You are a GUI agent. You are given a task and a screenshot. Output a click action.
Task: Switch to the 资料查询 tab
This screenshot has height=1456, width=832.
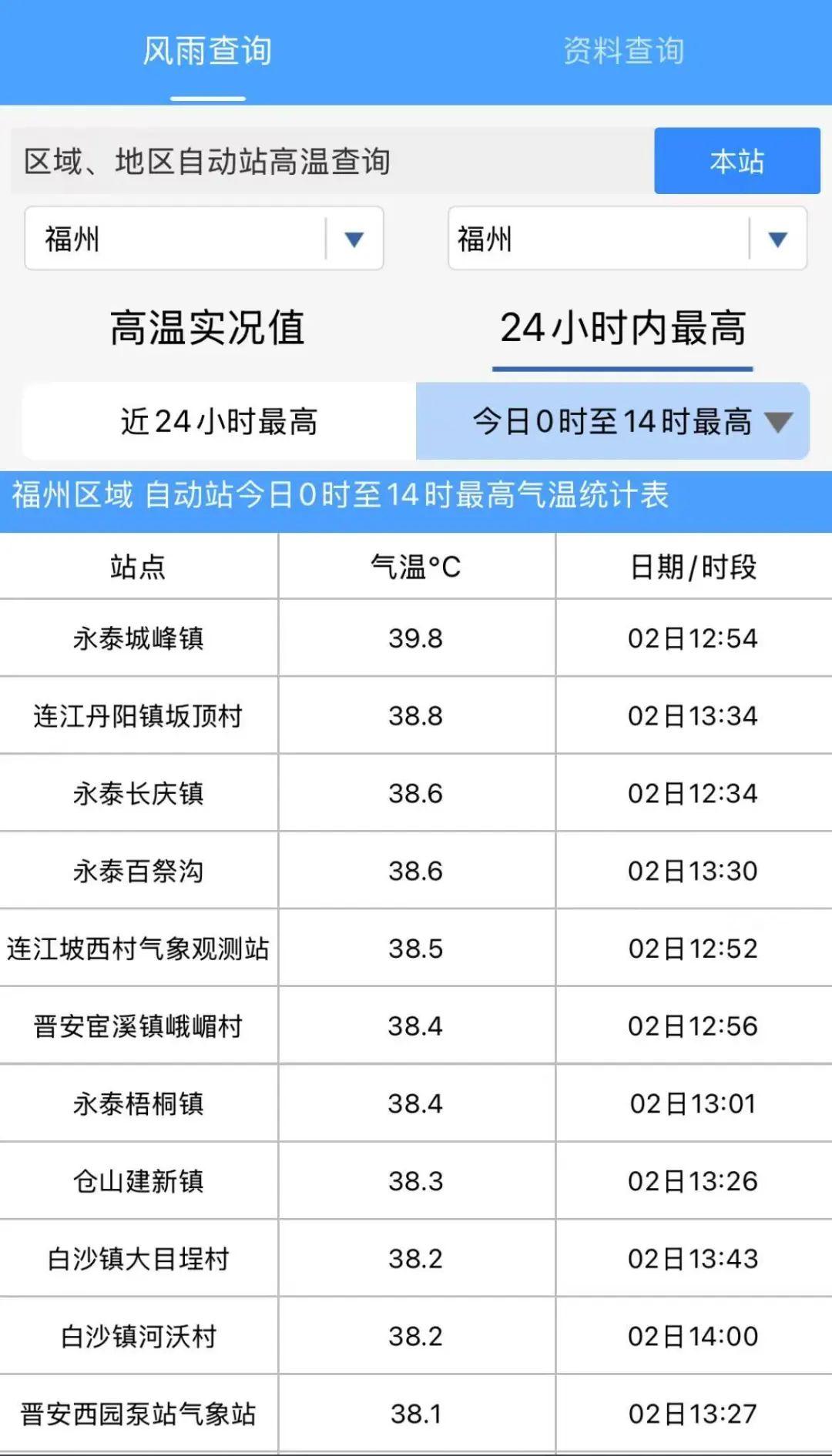pyautogui.click(x=623, y=52)
